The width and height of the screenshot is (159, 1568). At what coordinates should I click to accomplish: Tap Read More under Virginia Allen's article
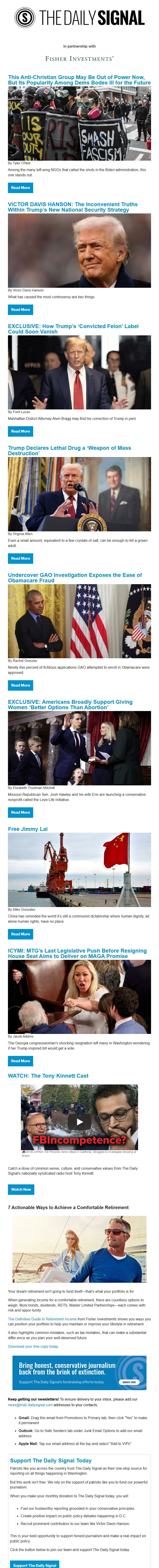pyautogui.click(x=20, y=558)
